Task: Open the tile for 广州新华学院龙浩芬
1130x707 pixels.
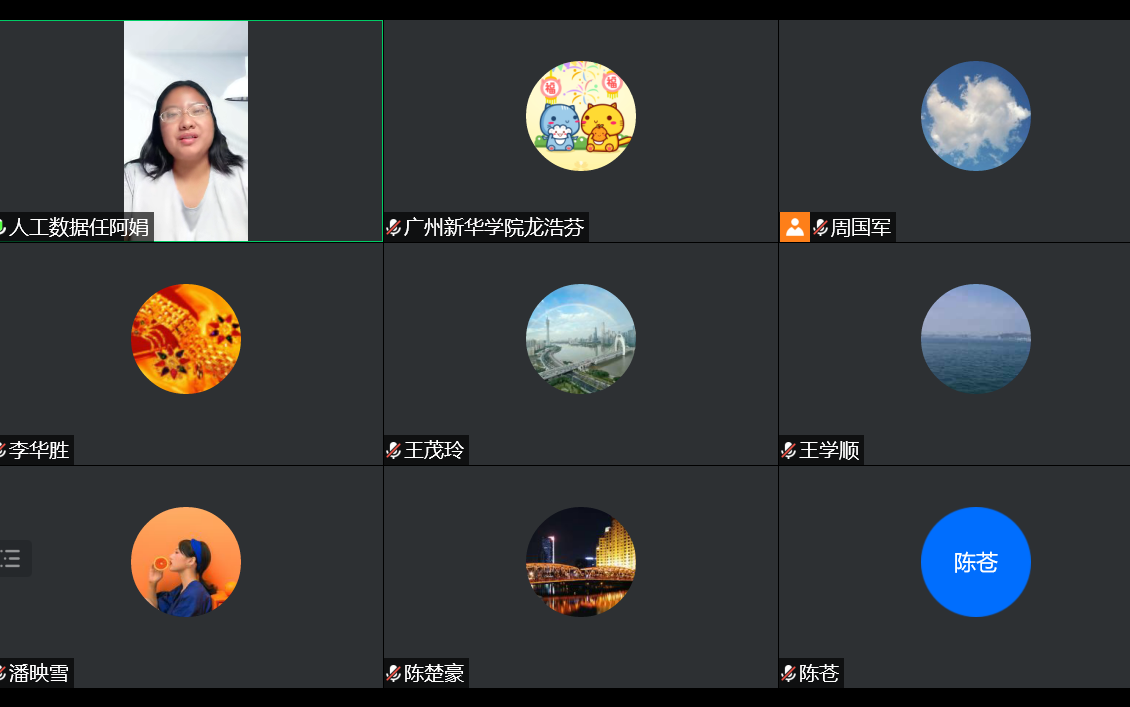Action: tap(580, 131)
